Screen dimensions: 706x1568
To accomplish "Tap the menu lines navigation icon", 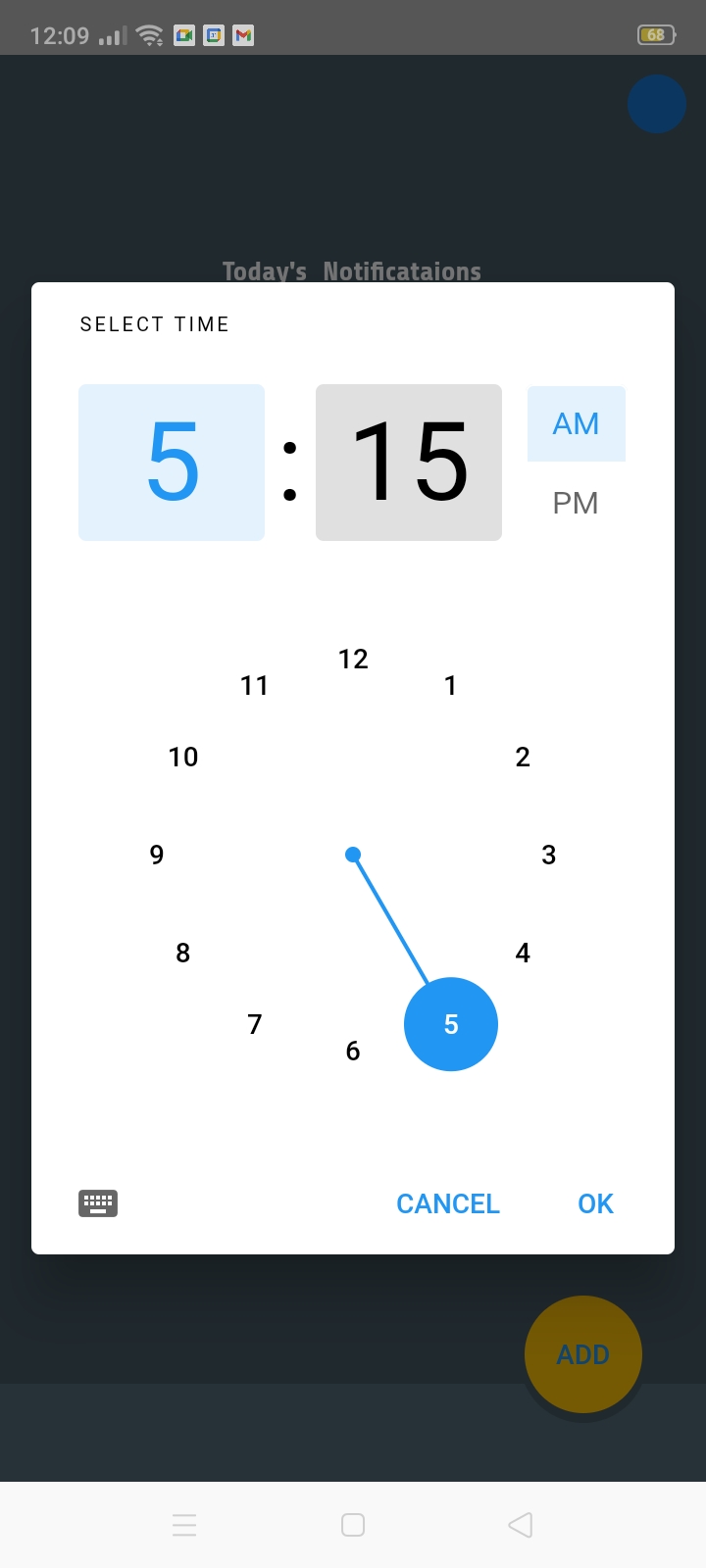I will (x=184, y=1525).
